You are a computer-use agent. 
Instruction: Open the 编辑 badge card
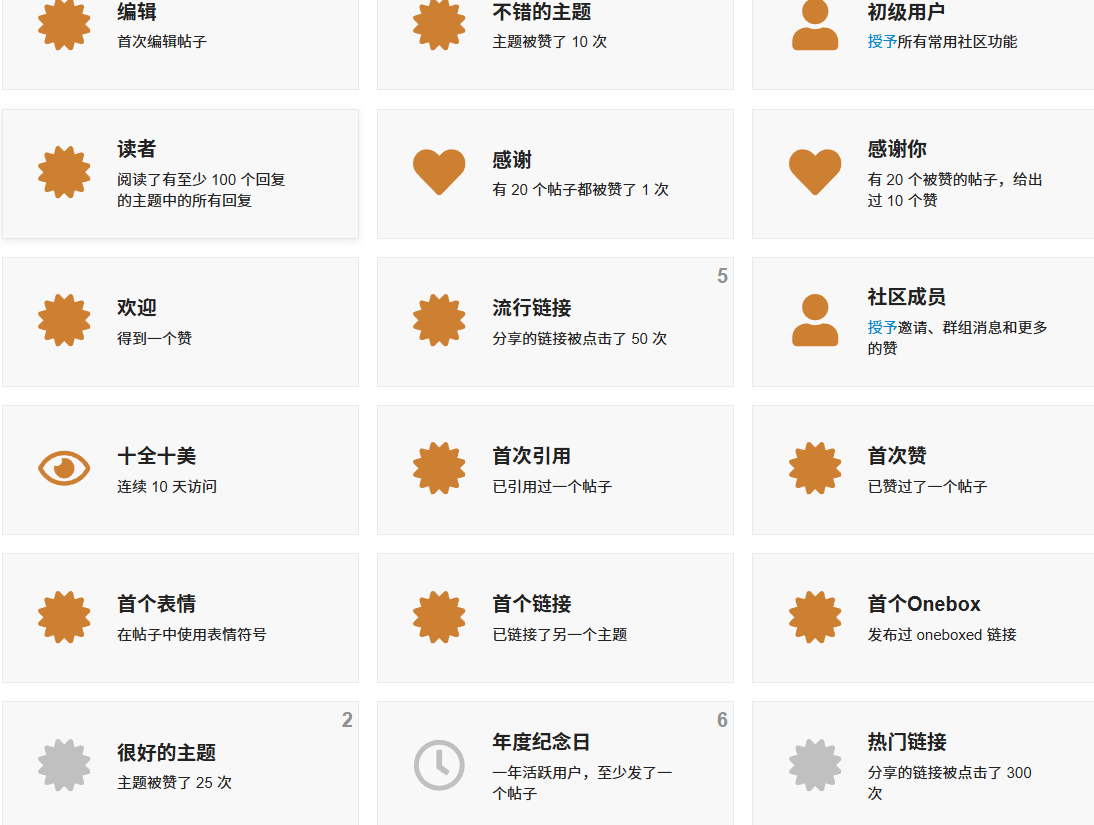click(x=180, y=30)
